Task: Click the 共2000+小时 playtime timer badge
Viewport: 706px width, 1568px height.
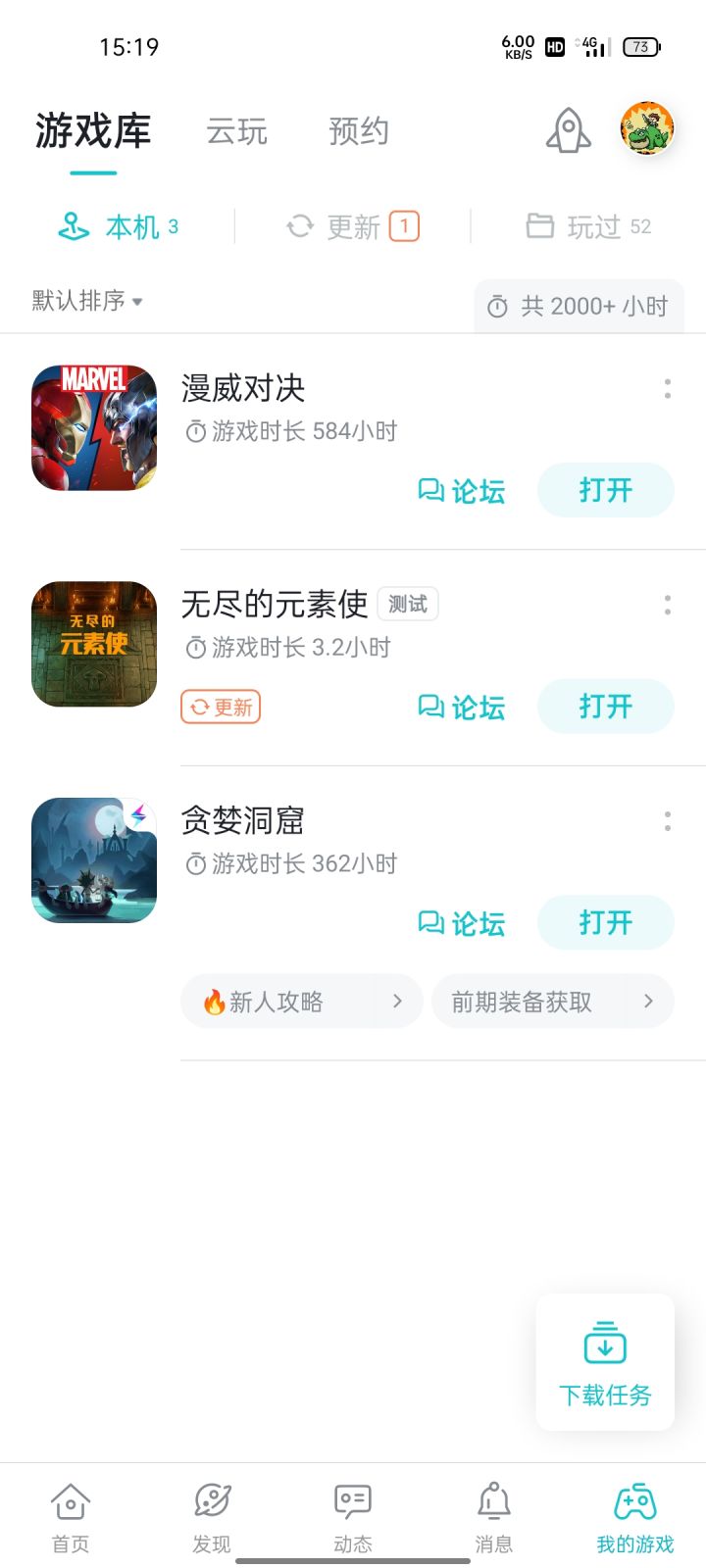Action: click(x=578, y=306)
